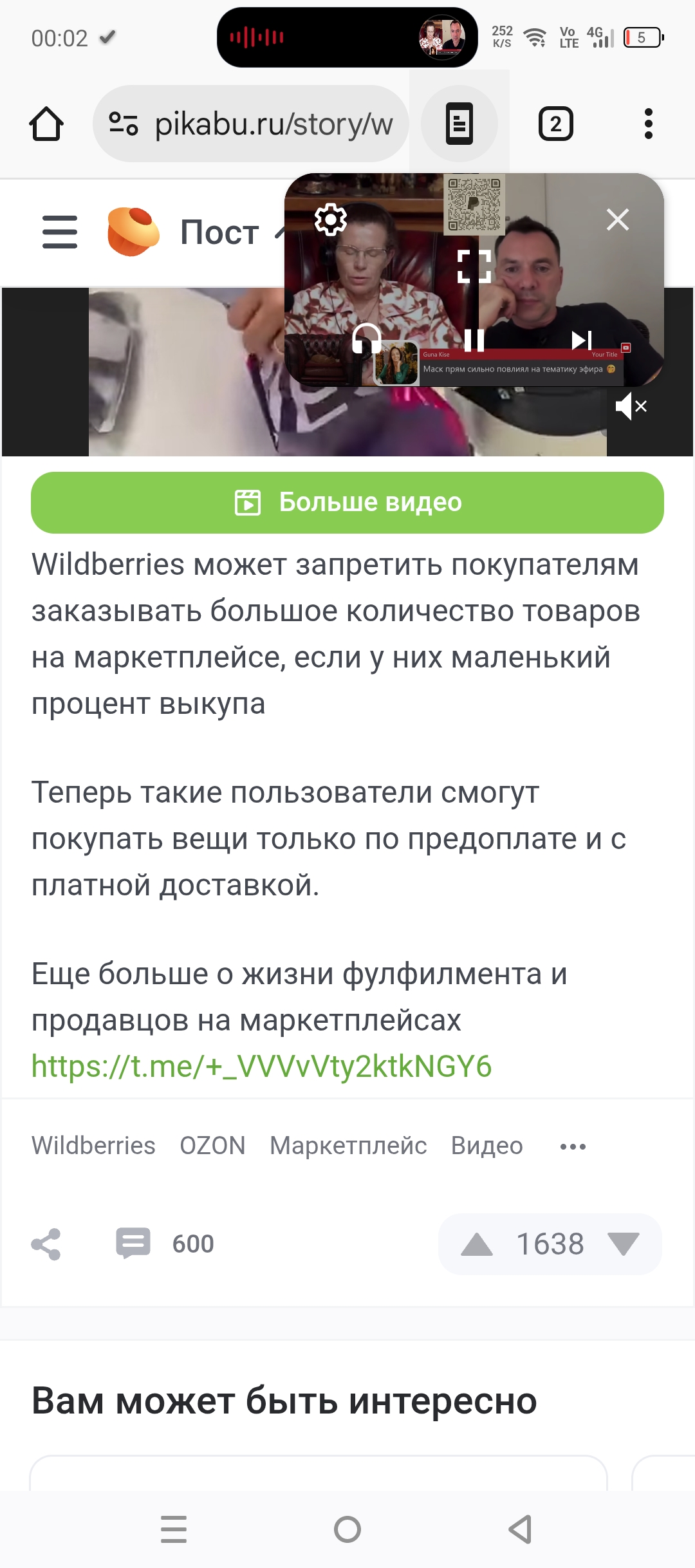The height and width of the screenshot is (1568, 695).
Task: Pause the floating video
Action: [x=474, y=340]
